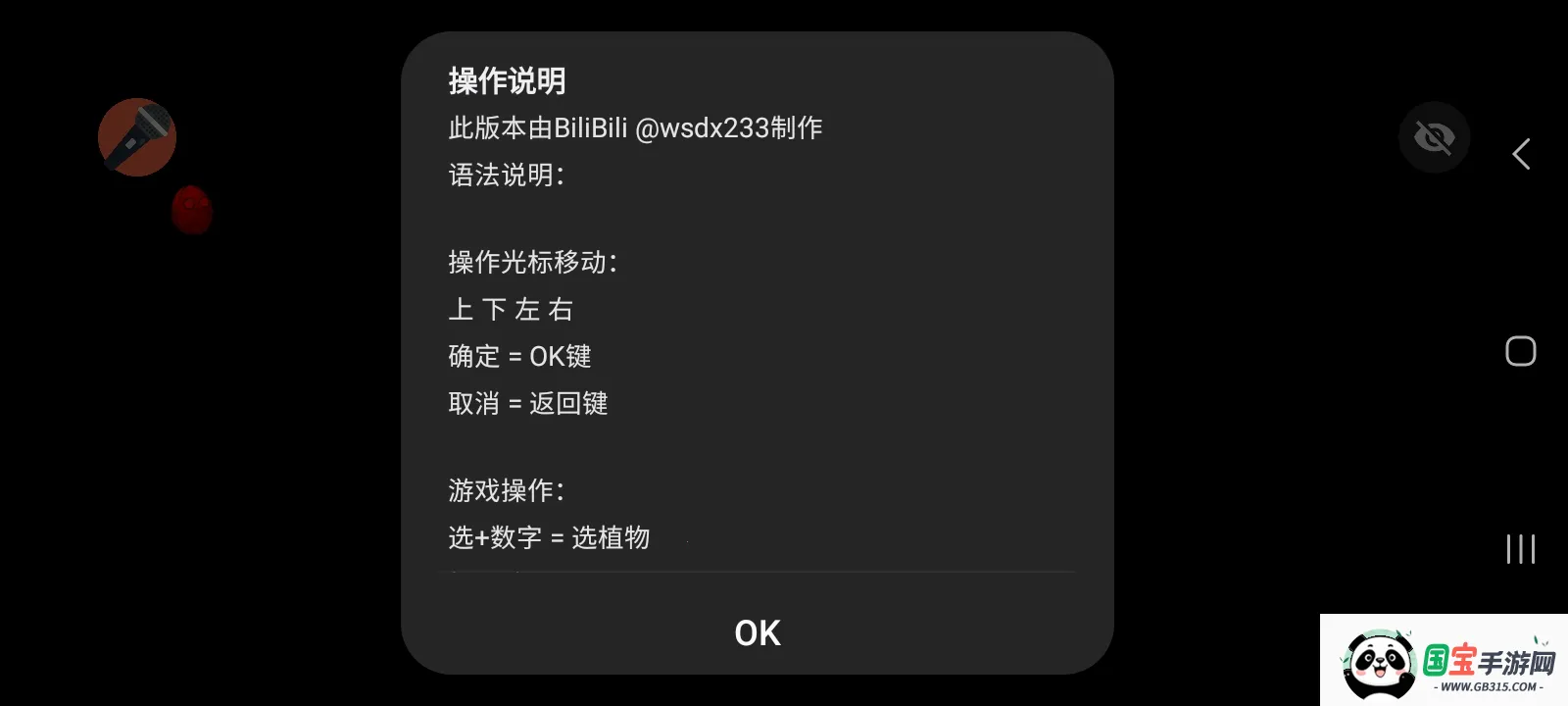This screenshot has height=706, width=1568.
Task: Open recent apps
Action: [x=1520, y=549]
